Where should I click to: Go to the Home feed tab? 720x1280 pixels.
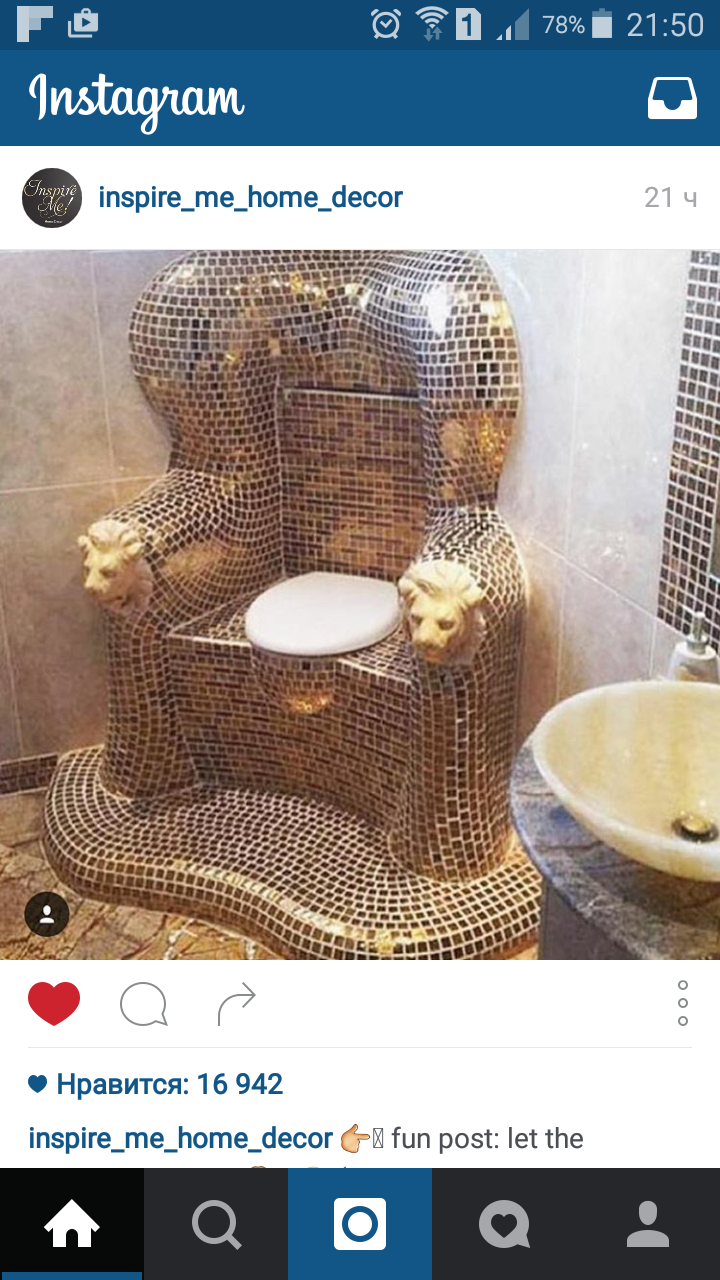pyautogui.click(x=72, y=1224)
